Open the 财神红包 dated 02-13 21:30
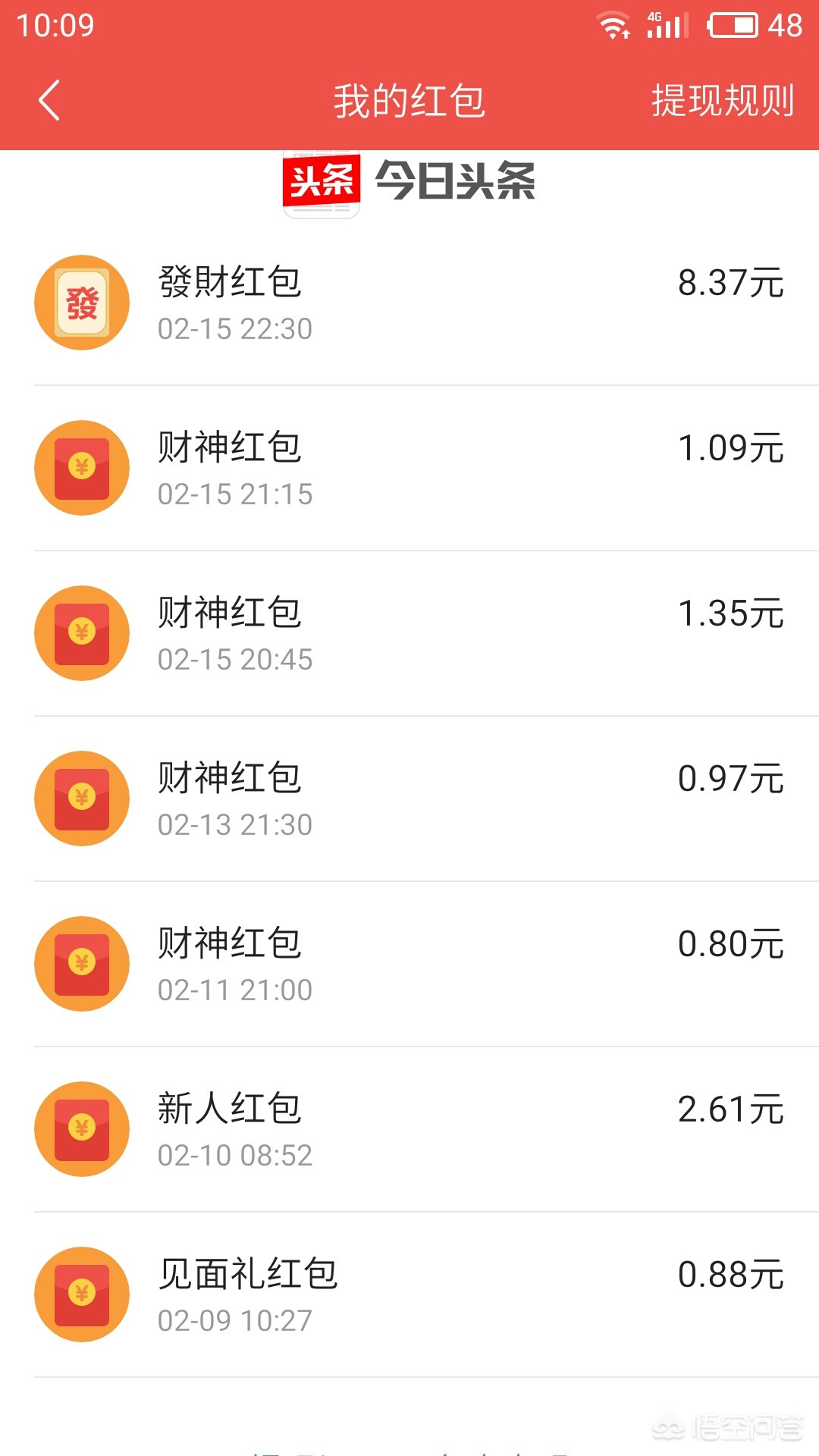The height and width of the screenshot is (1456, 819). click(409, 799)
